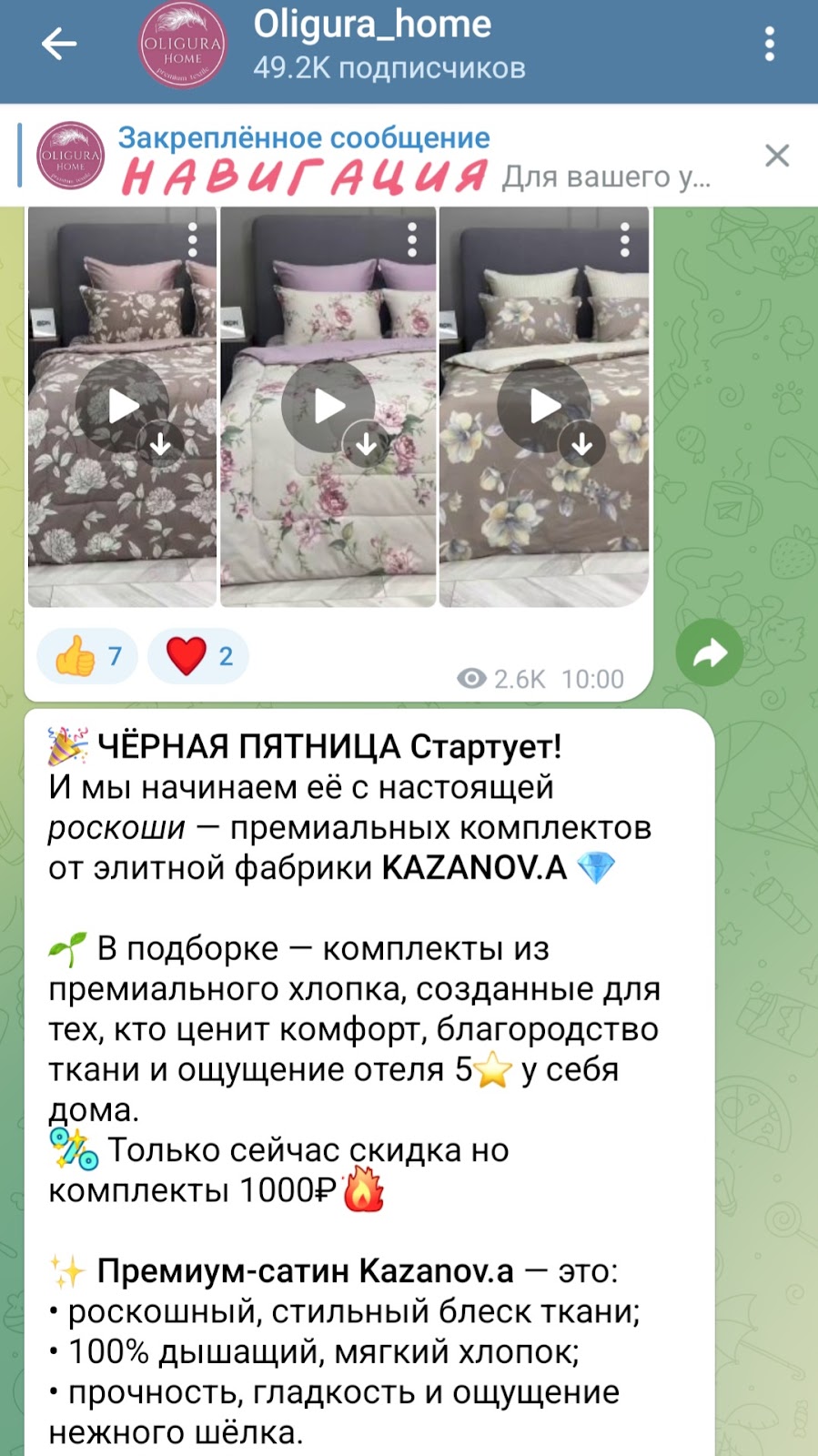Forward the video post via share arrow
Viewport: 818px width, 1456px height.
tap(710, 652)
